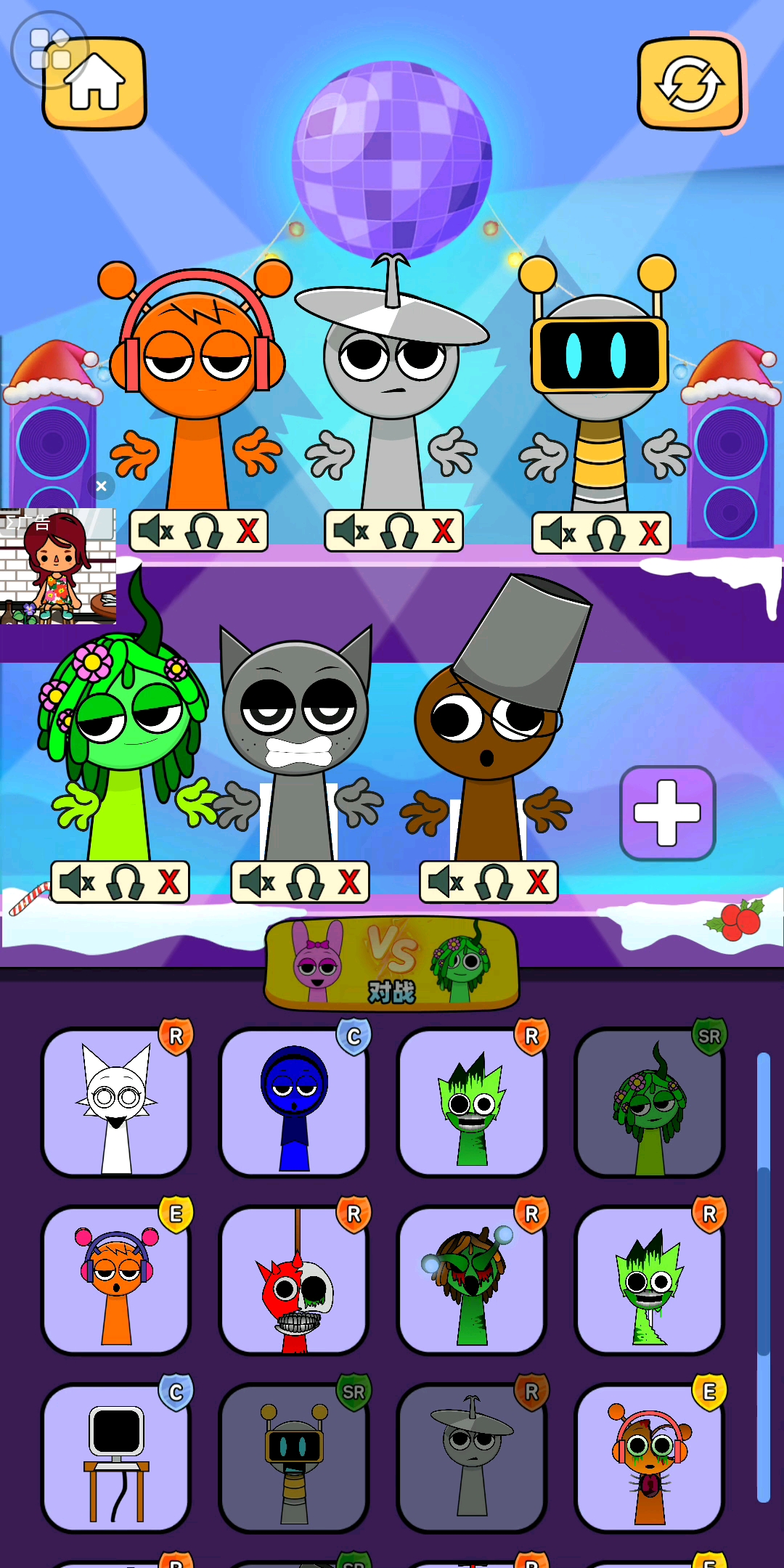Solo the brown bucket-head character
The image size is (784, 1568).
point(494,883)
